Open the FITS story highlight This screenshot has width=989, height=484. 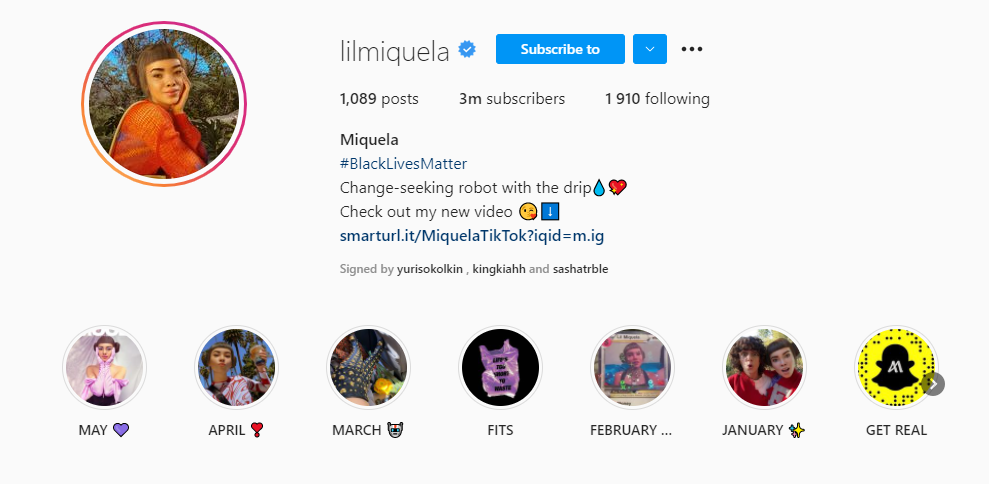(499, 366)
